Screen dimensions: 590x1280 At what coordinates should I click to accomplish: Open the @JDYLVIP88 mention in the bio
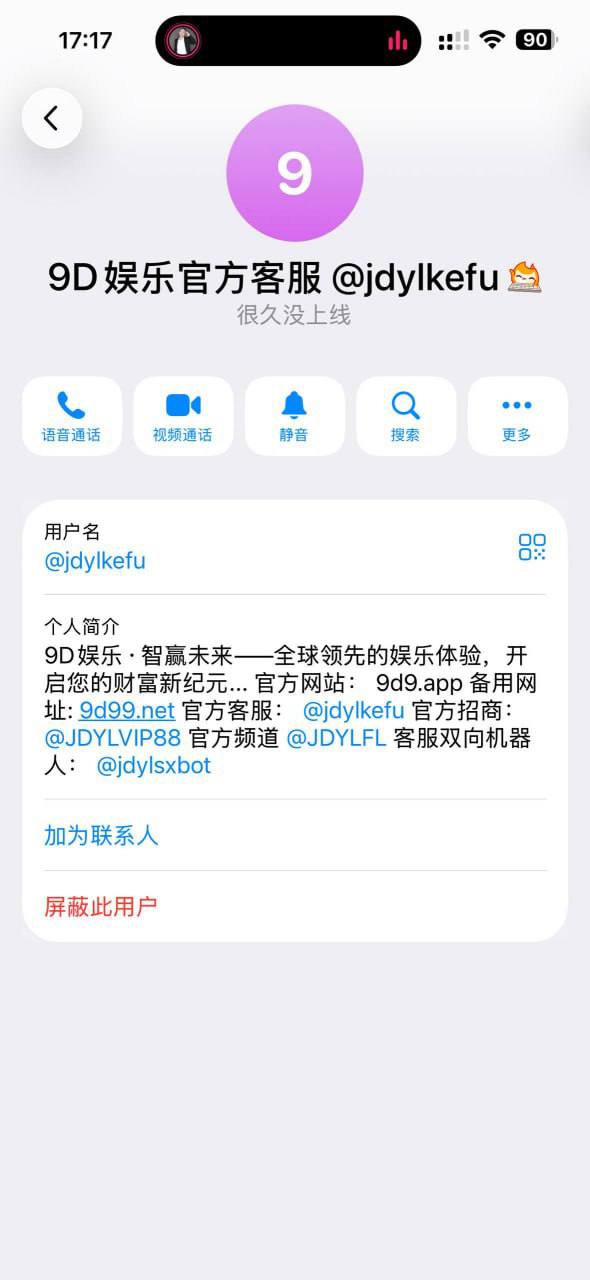point(112,739)
